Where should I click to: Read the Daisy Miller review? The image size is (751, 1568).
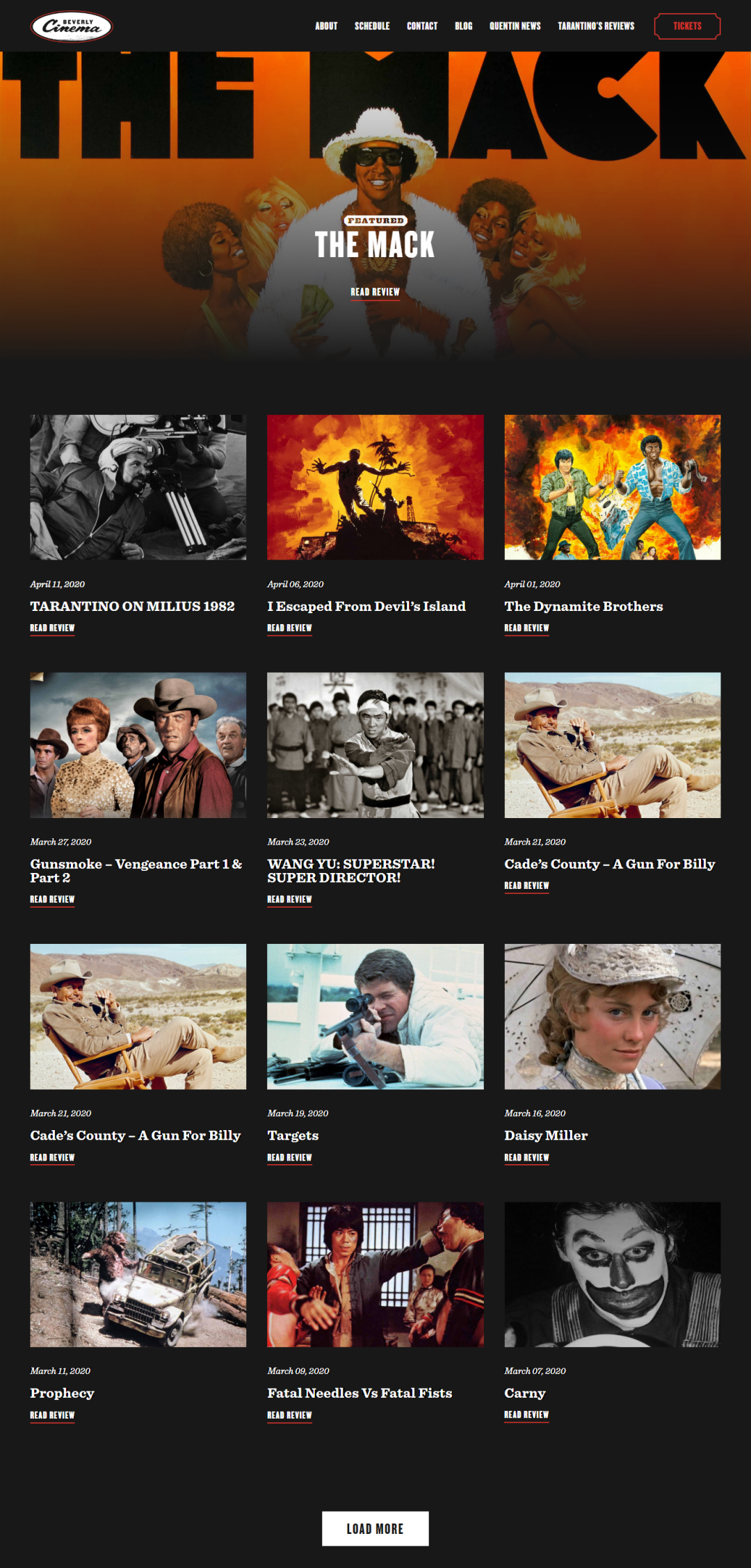[526, 1157]
